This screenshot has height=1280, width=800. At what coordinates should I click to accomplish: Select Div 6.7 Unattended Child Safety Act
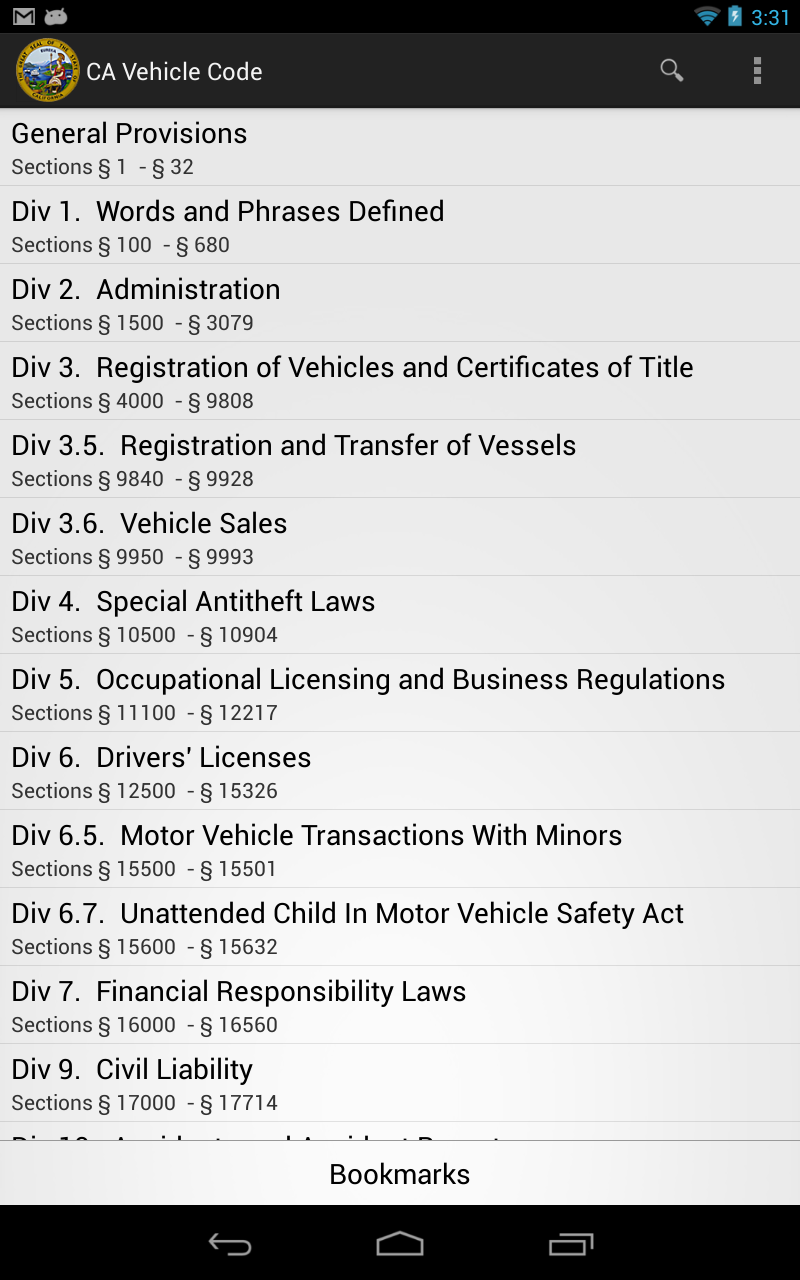tap(400, 926)
